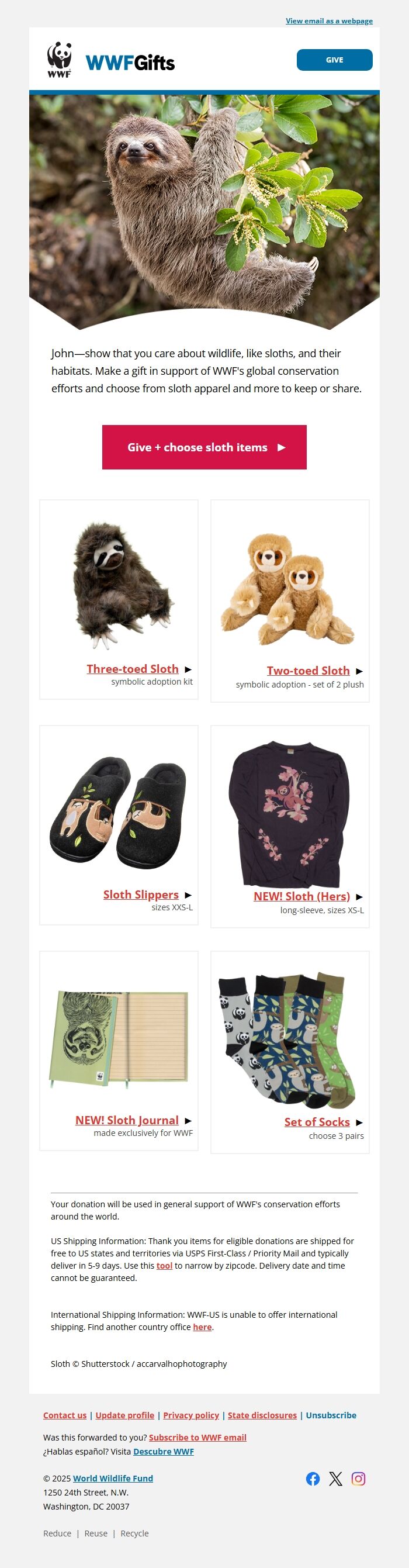The width and height of the screenshot is (409, 1568).
Task: Open the Set of Socks link
Action: click(317, 1122)
